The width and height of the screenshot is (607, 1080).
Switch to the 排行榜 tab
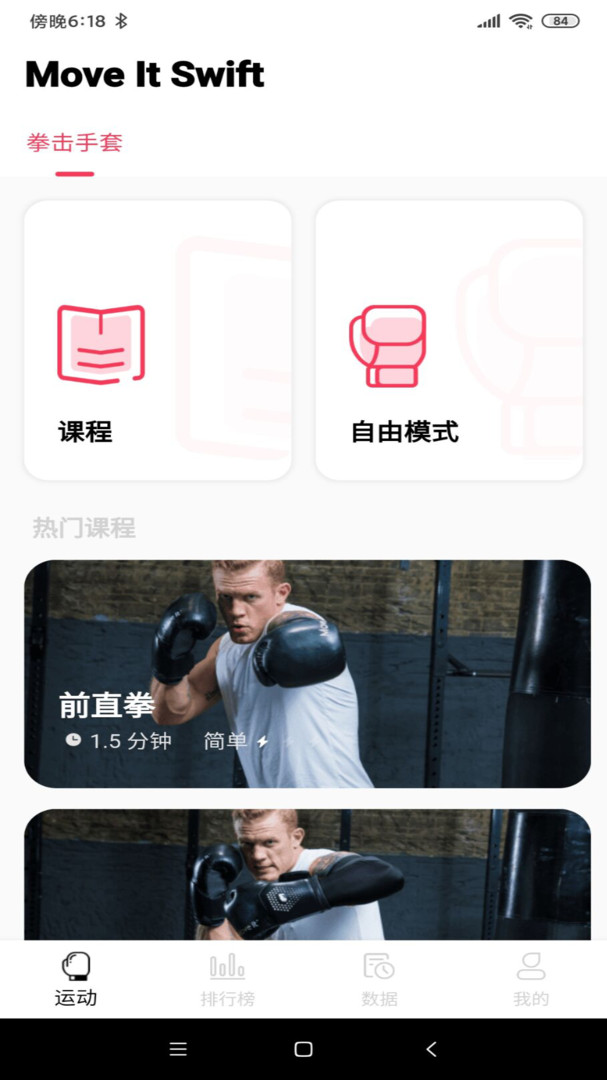click(x=227, y=979)
